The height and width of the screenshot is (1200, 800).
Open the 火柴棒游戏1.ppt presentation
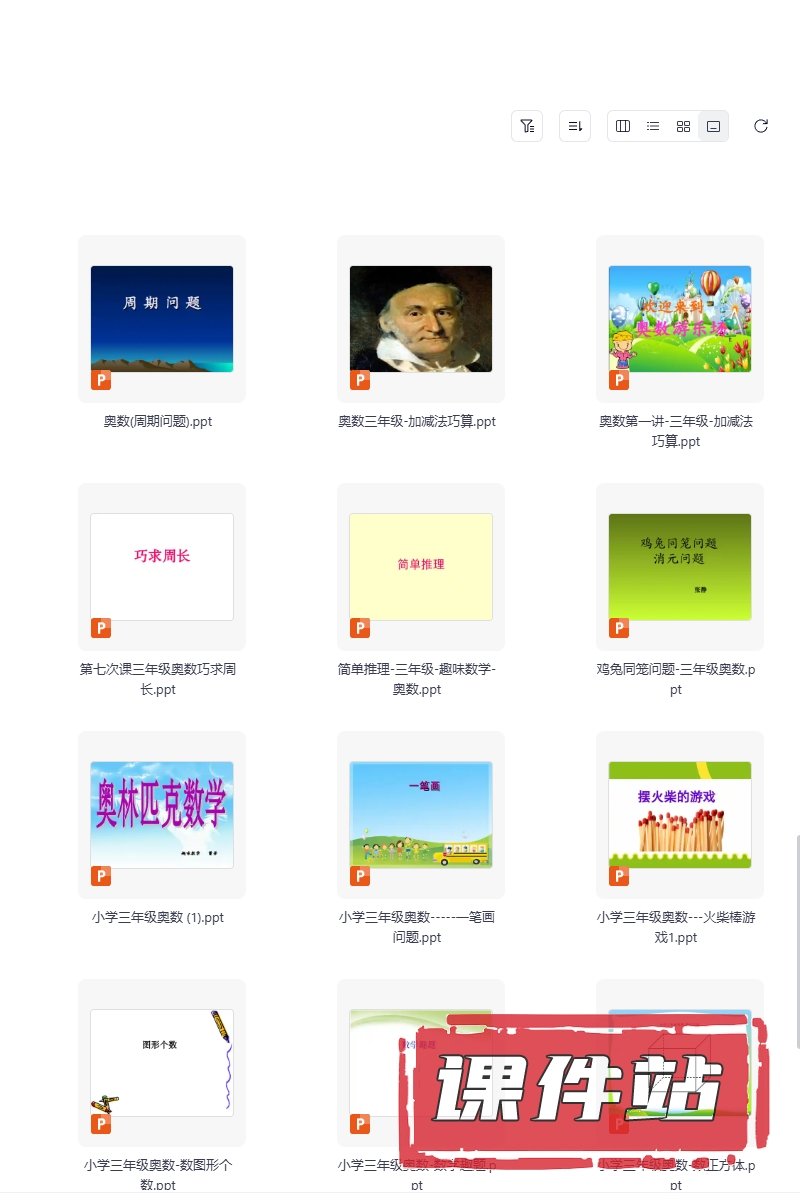680,815
